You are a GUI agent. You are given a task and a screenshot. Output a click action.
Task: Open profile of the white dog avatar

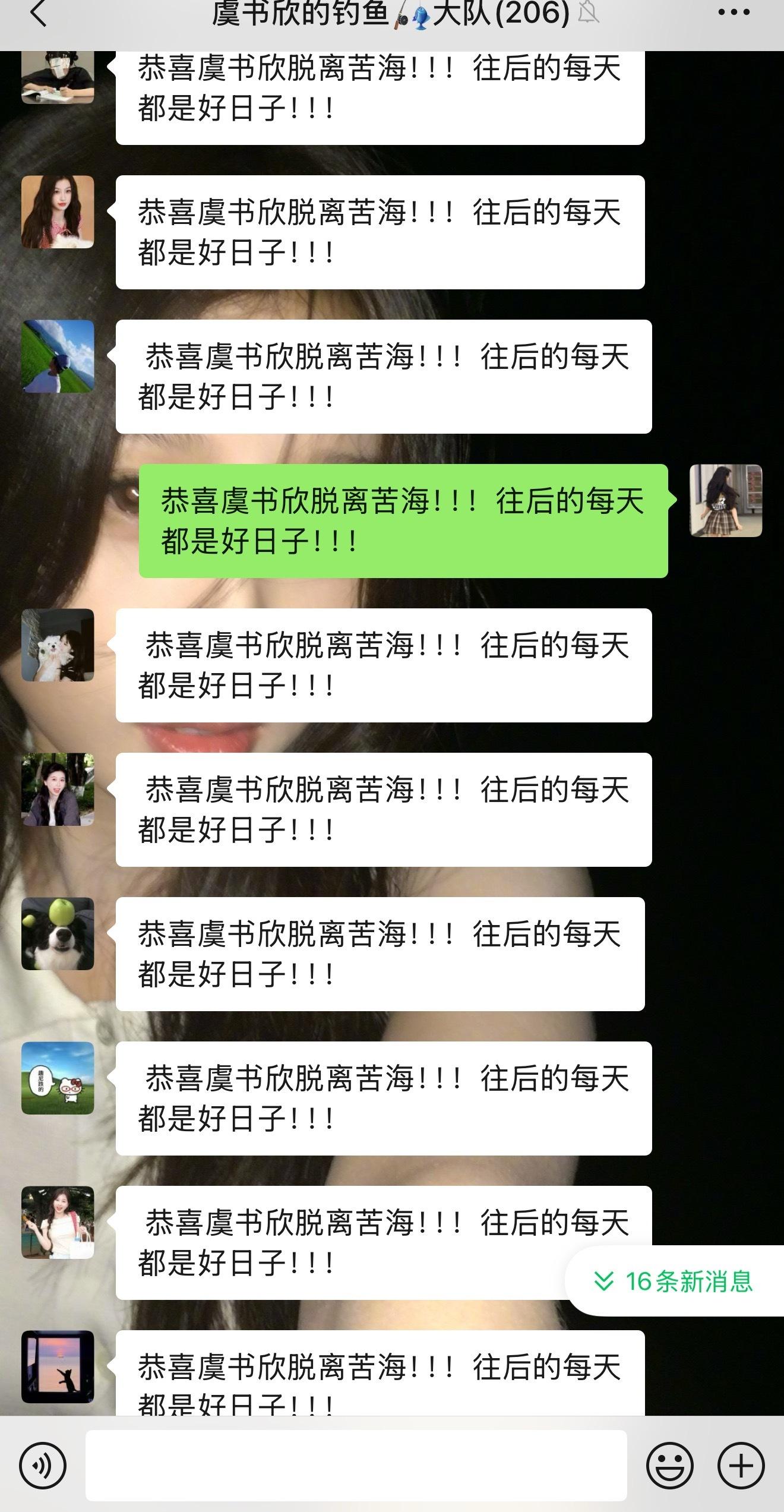pyautogui.click(x=58, y=645)
